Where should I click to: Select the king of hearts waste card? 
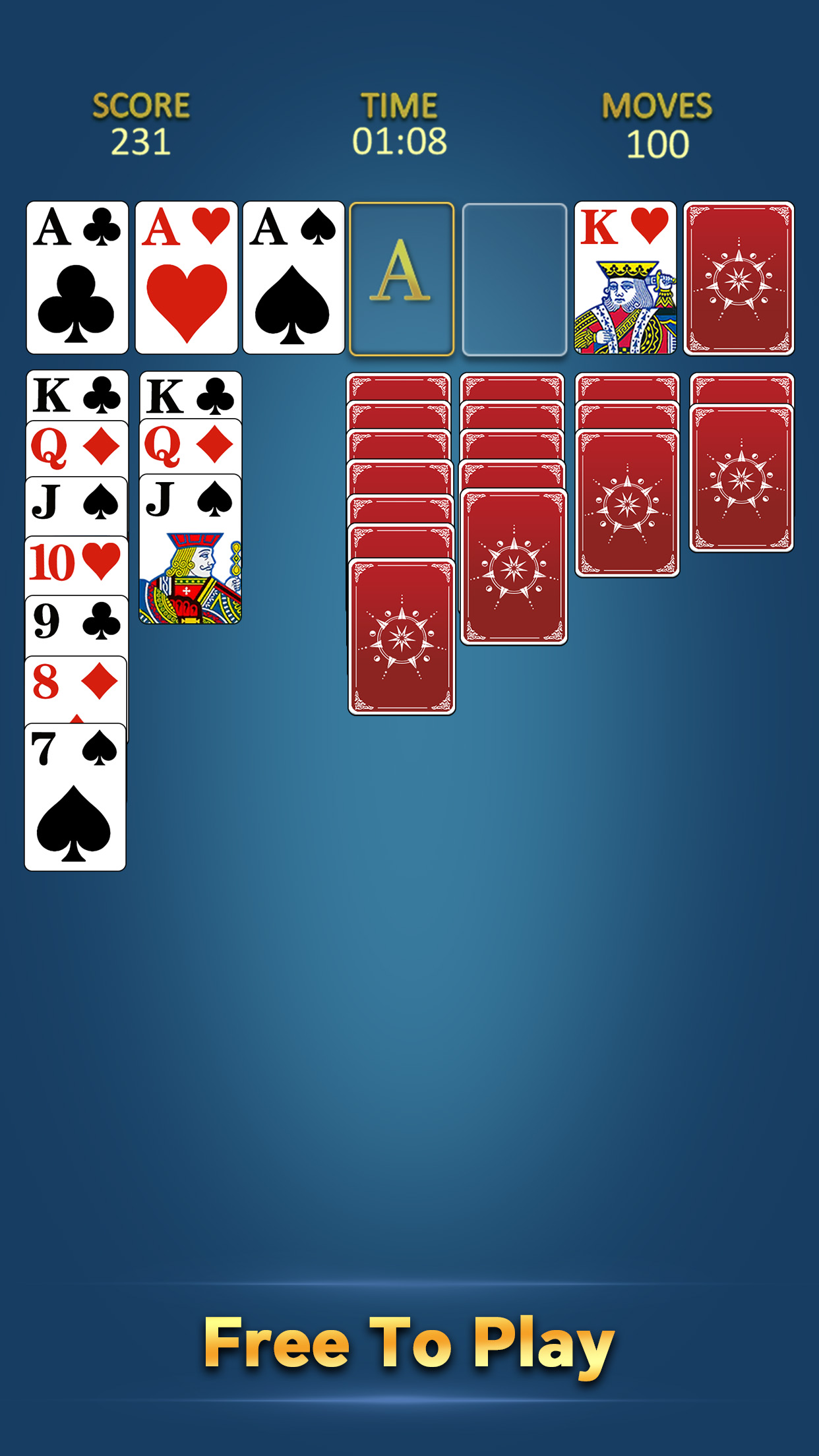coord(625,278)
